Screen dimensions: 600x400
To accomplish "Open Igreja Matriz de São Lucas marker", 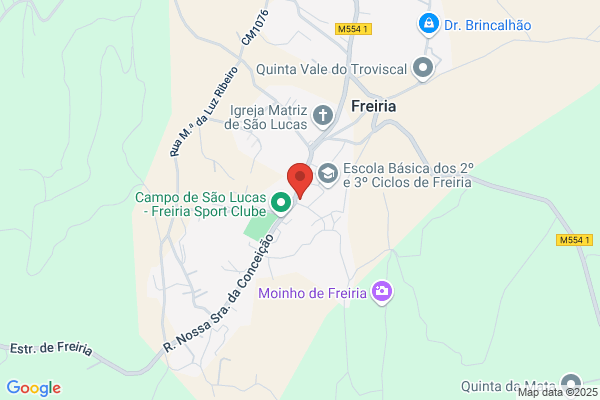I will click(323, 116).
